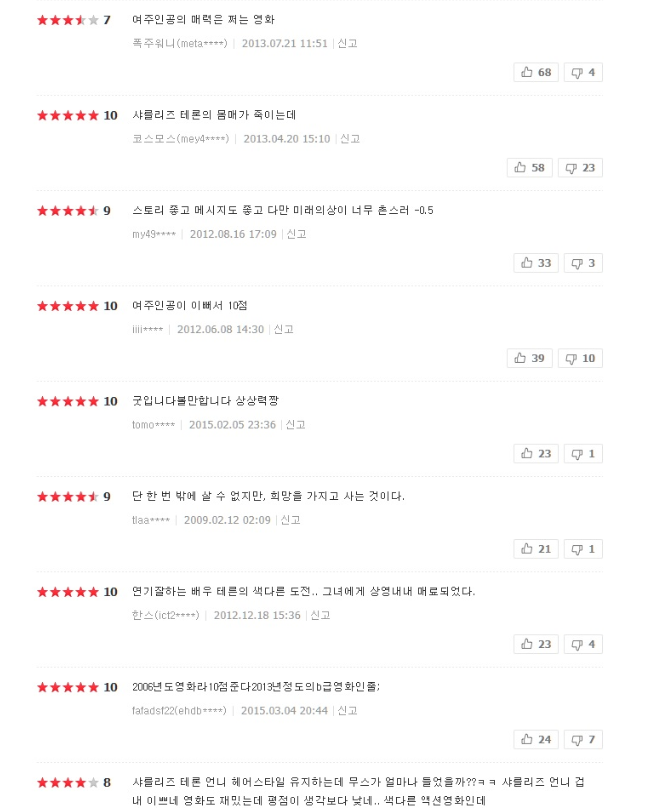Report the my49**** review
The height and width of the screenshot is (808, 666).
click(x=296, y=234)
